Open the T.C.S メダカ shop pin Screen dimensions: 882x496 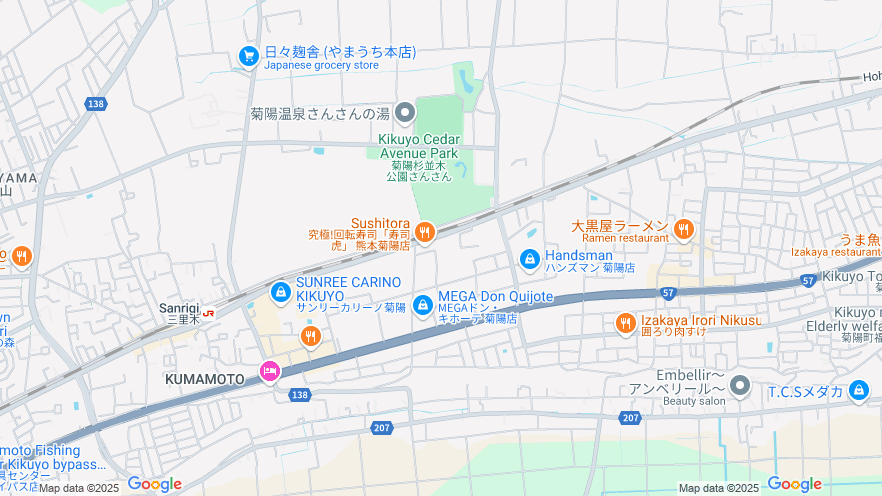(x=858, y=391)
